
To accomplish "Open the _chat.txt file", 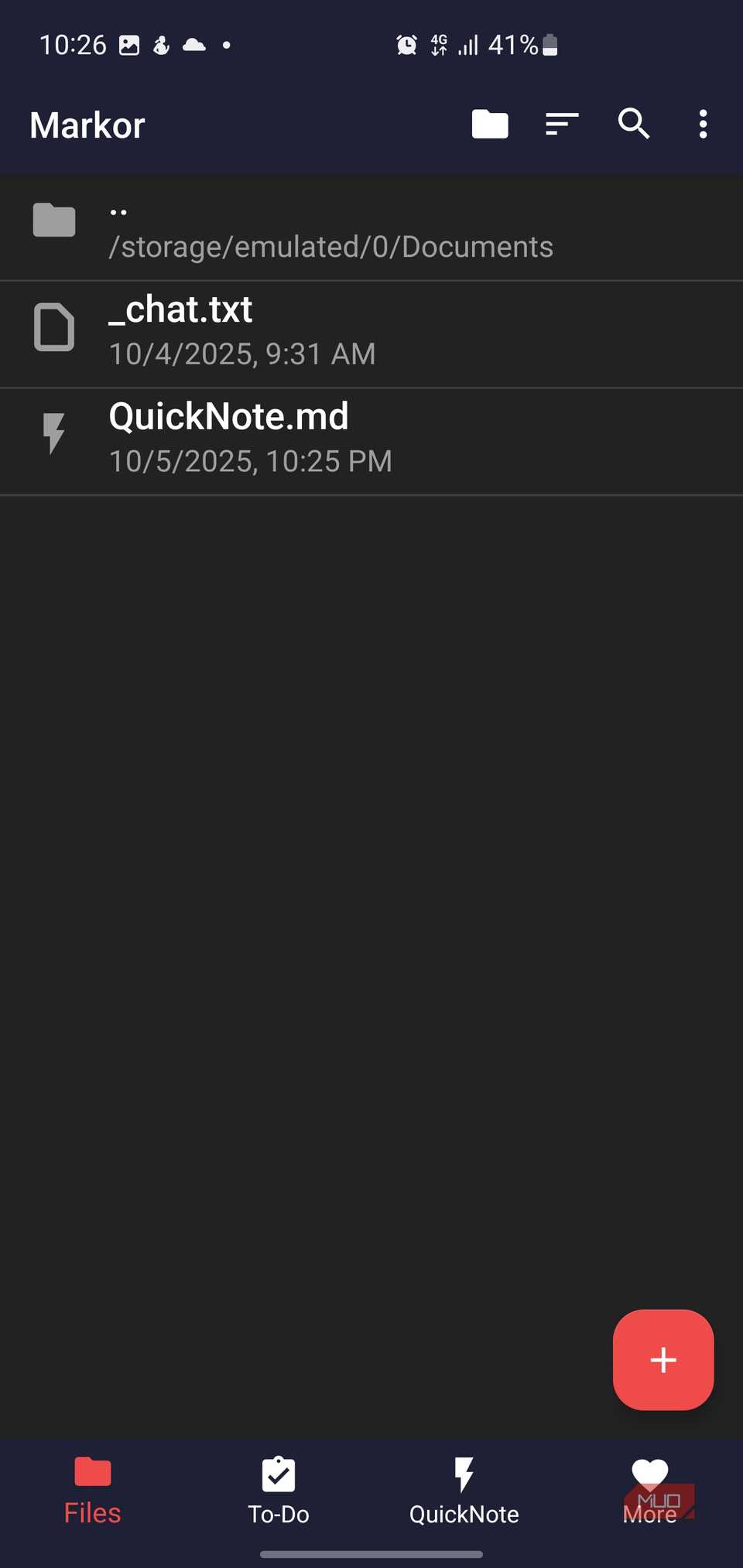I will 241,333.
